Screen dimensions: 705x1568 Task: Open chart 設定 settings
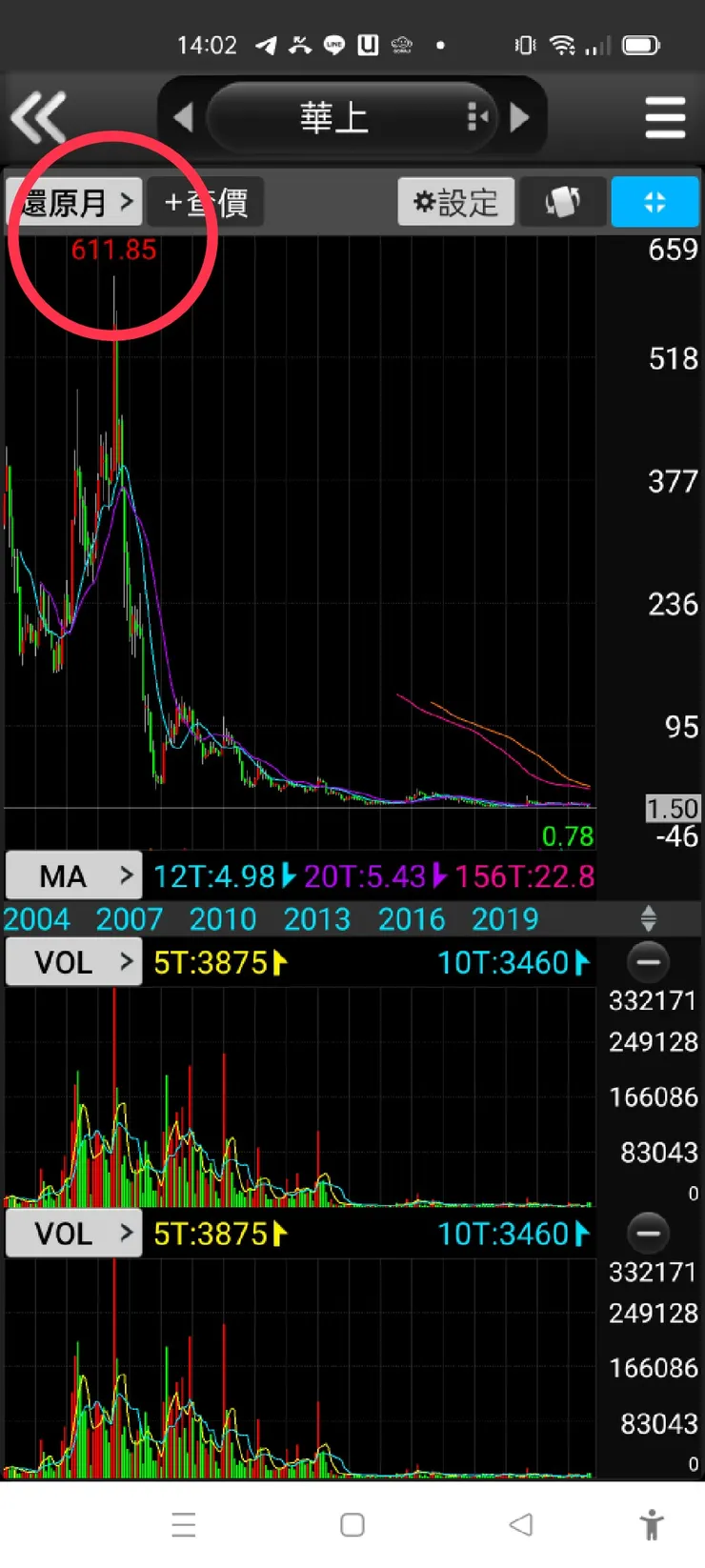pyautogui.click(x=455, y=202)
